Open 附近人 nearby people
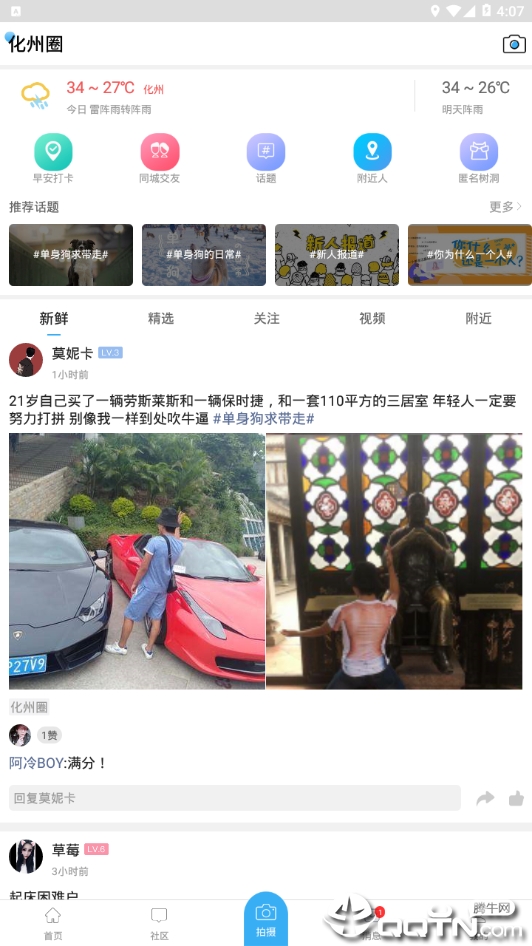The width and height of the screenshot is (532, 946). (372, 158)
